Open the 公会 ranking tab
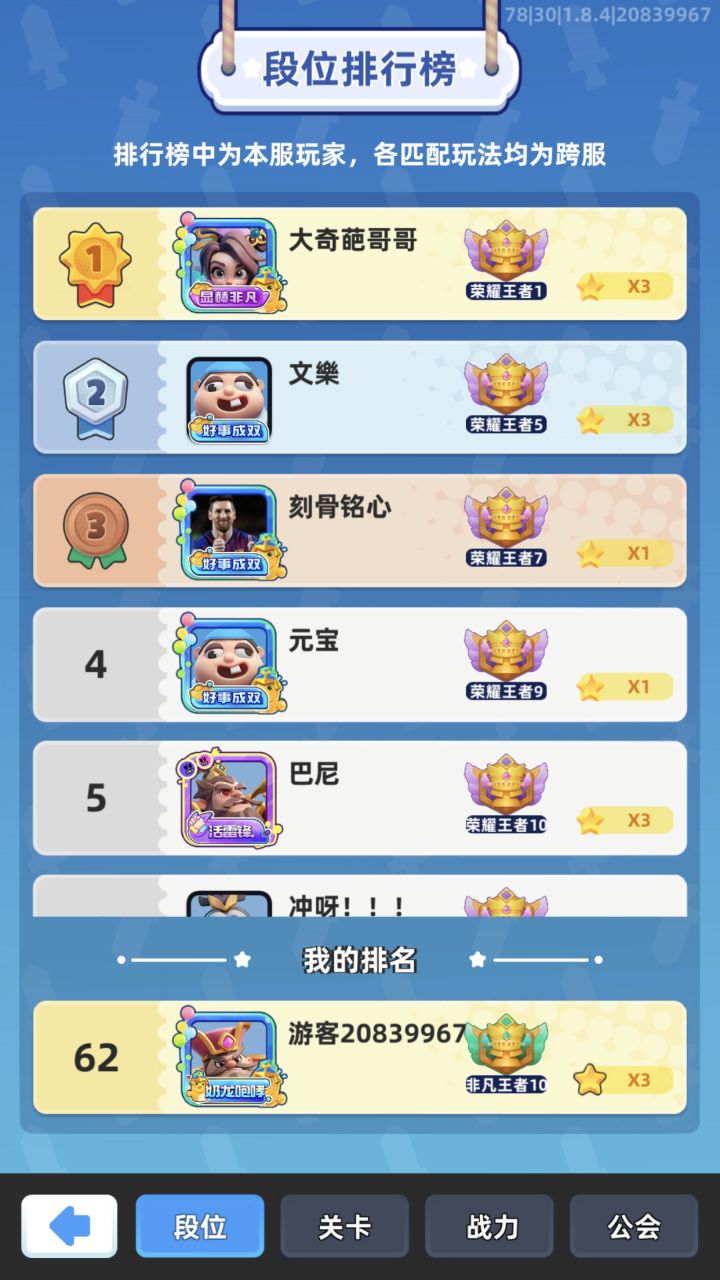This screenshot has width=720, height=1280. [x=634, y=1226]
